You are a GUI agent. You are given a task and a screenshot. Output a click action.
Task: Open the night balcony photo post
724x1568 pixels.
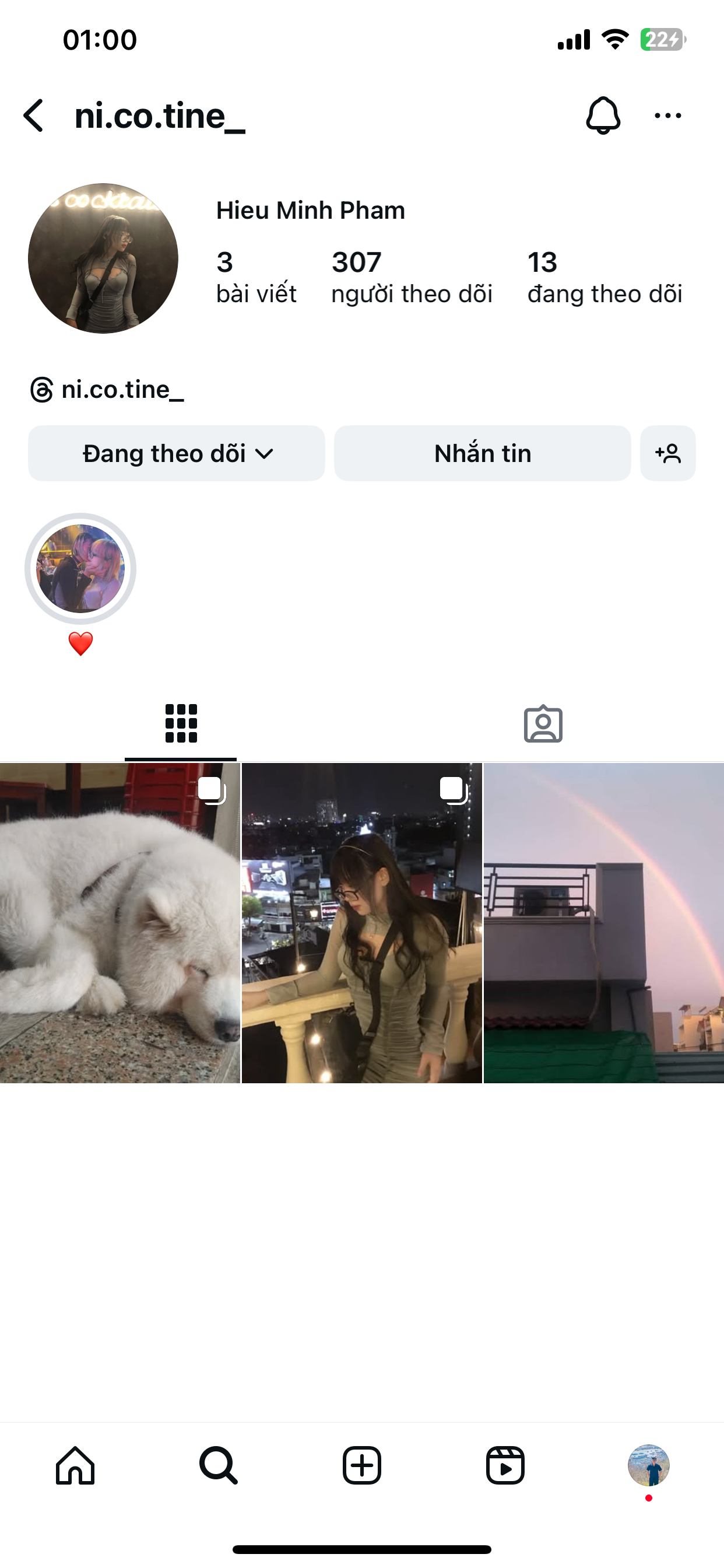pos(361,923)
